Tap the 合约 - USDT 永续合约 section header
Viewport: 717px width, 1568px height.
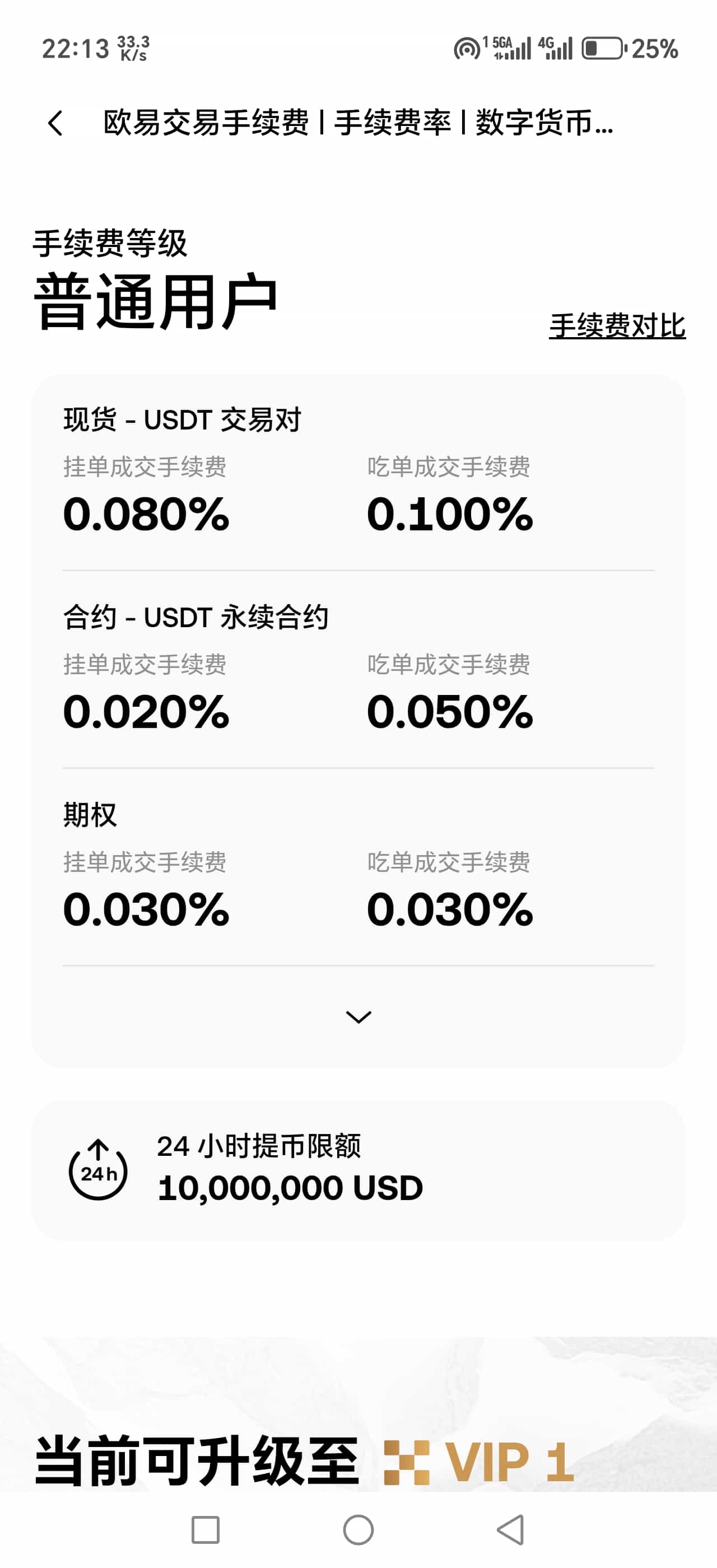click(197, 617)
